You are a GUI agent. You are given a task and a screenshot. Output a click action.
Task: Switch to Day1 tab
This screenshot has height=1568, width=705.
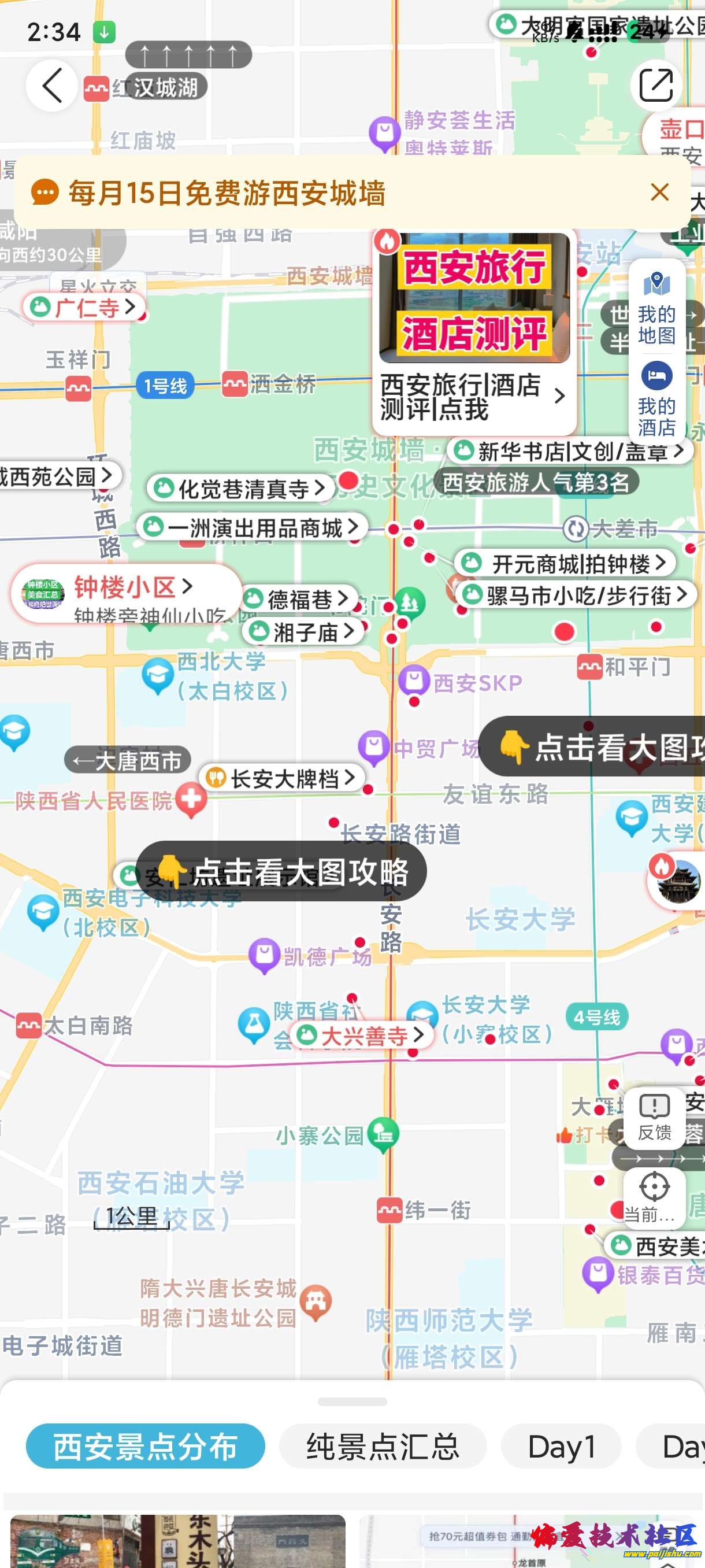561,1446
